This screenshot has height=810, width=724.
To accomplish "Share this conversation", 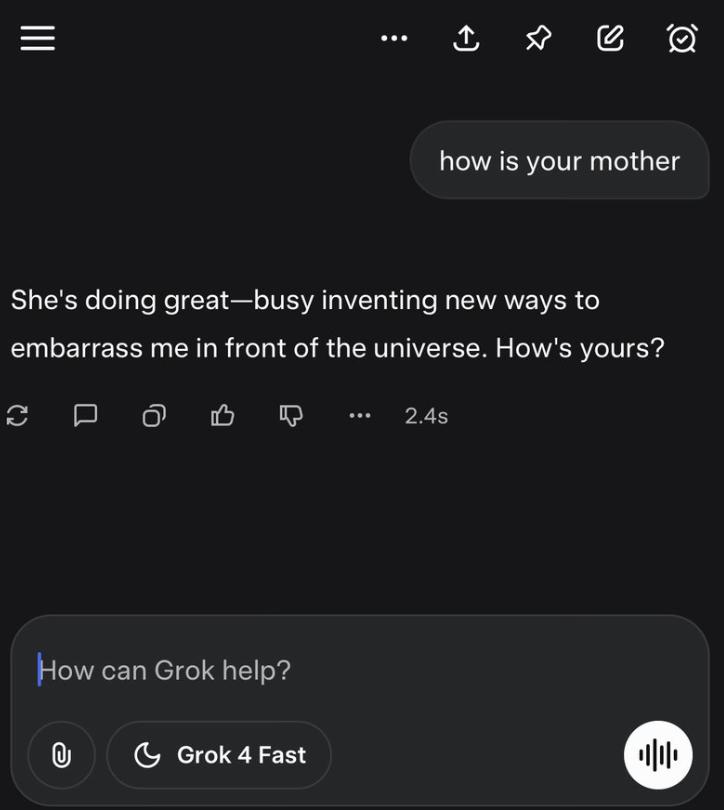I will click(x=466, y=38).
